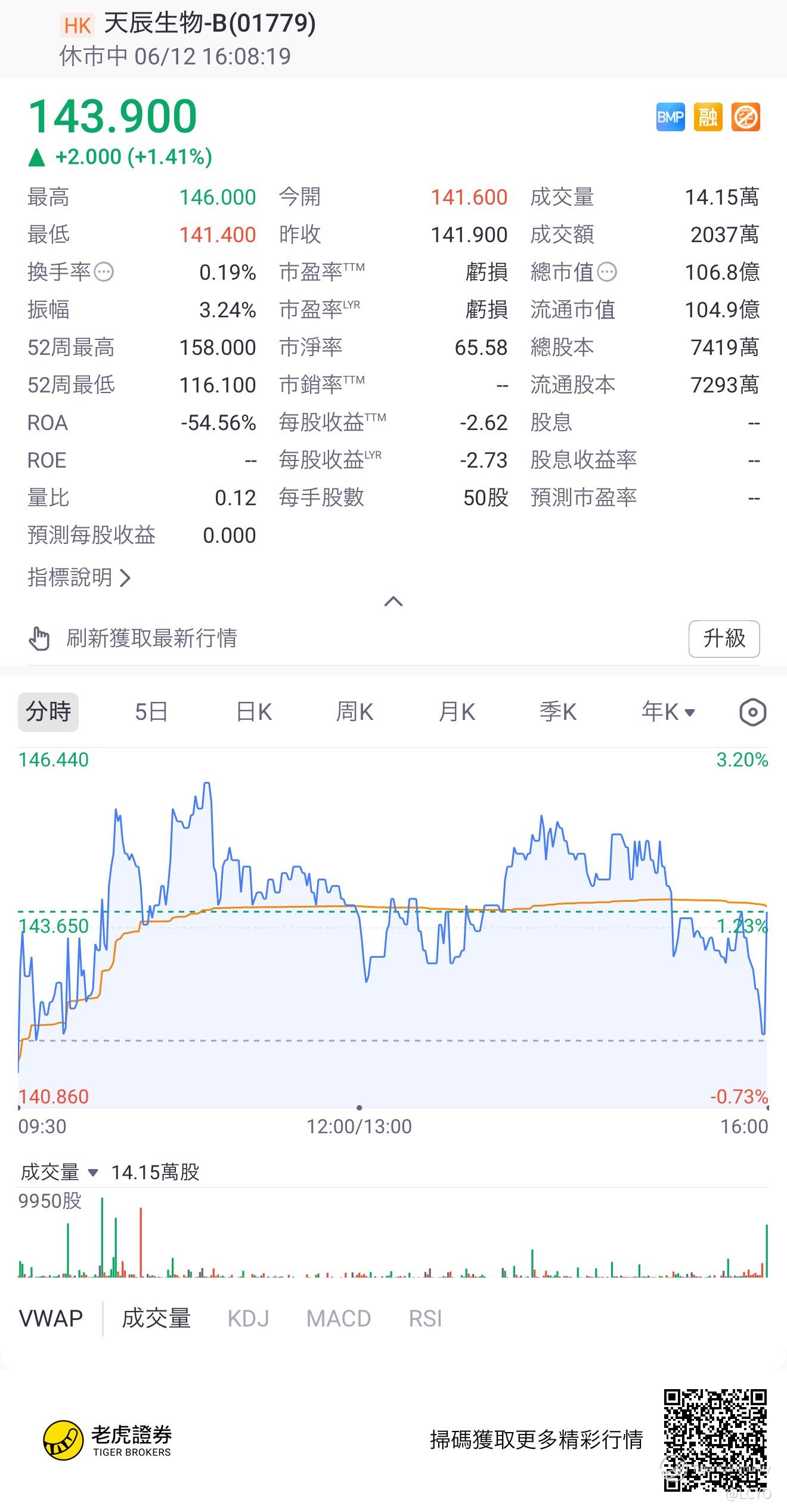Tap the 升級 upgrade button
This screenshot has width=787, height=1512.
coord(724,639)
